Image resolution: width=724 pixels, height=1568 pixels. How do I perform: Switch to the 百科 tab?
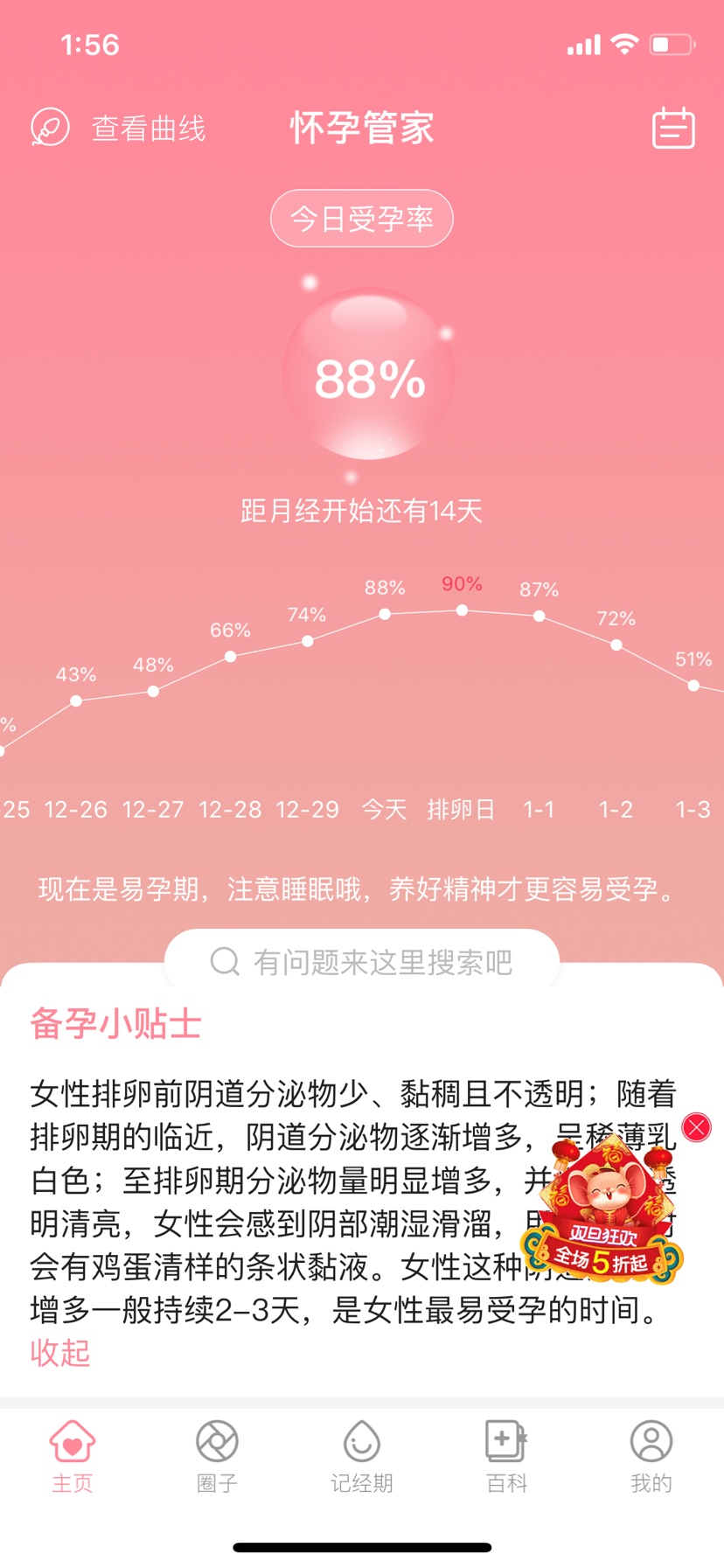(506, 1456)
